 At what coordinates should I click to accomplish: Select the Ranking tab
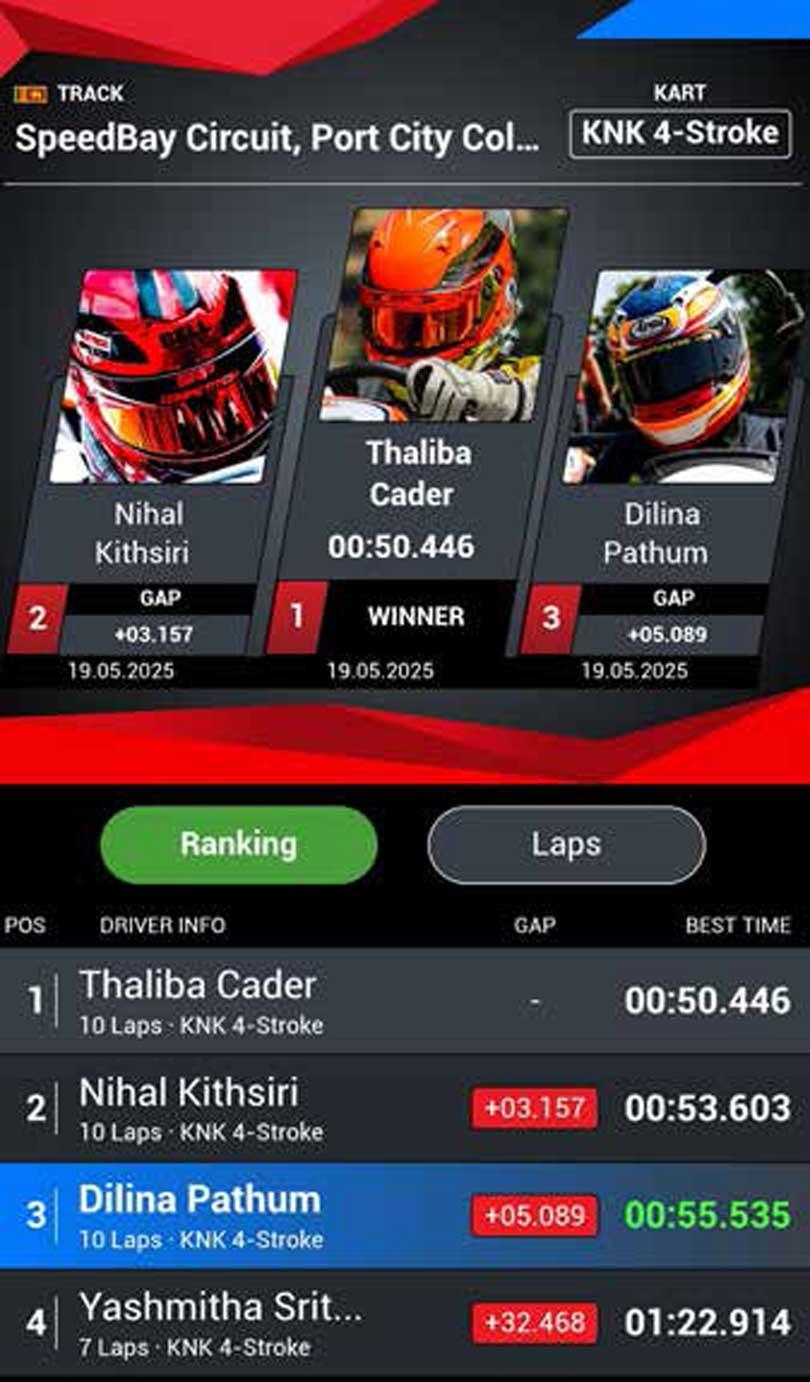point(239,845)
